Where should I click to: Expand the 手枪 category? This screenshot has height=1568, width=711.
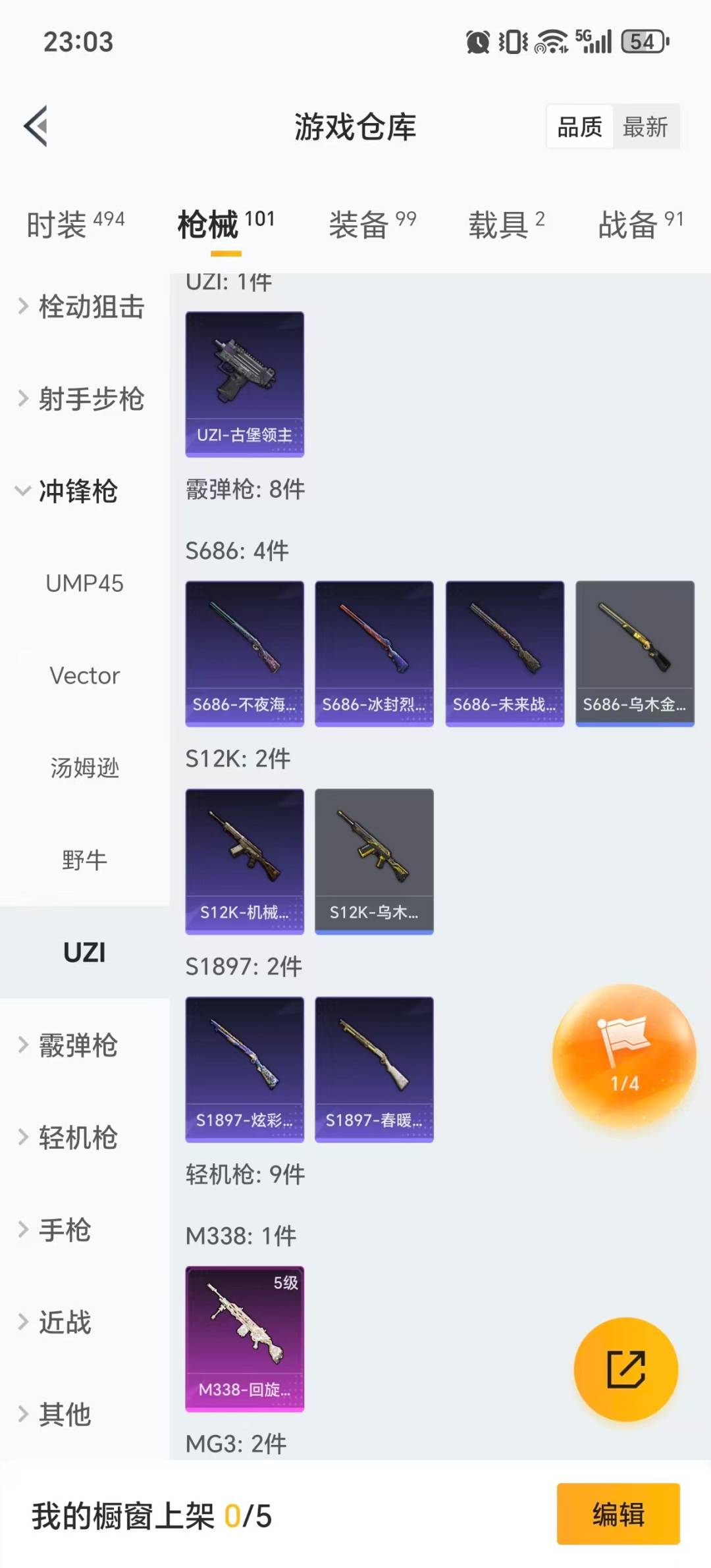(x=65, y=1230)
